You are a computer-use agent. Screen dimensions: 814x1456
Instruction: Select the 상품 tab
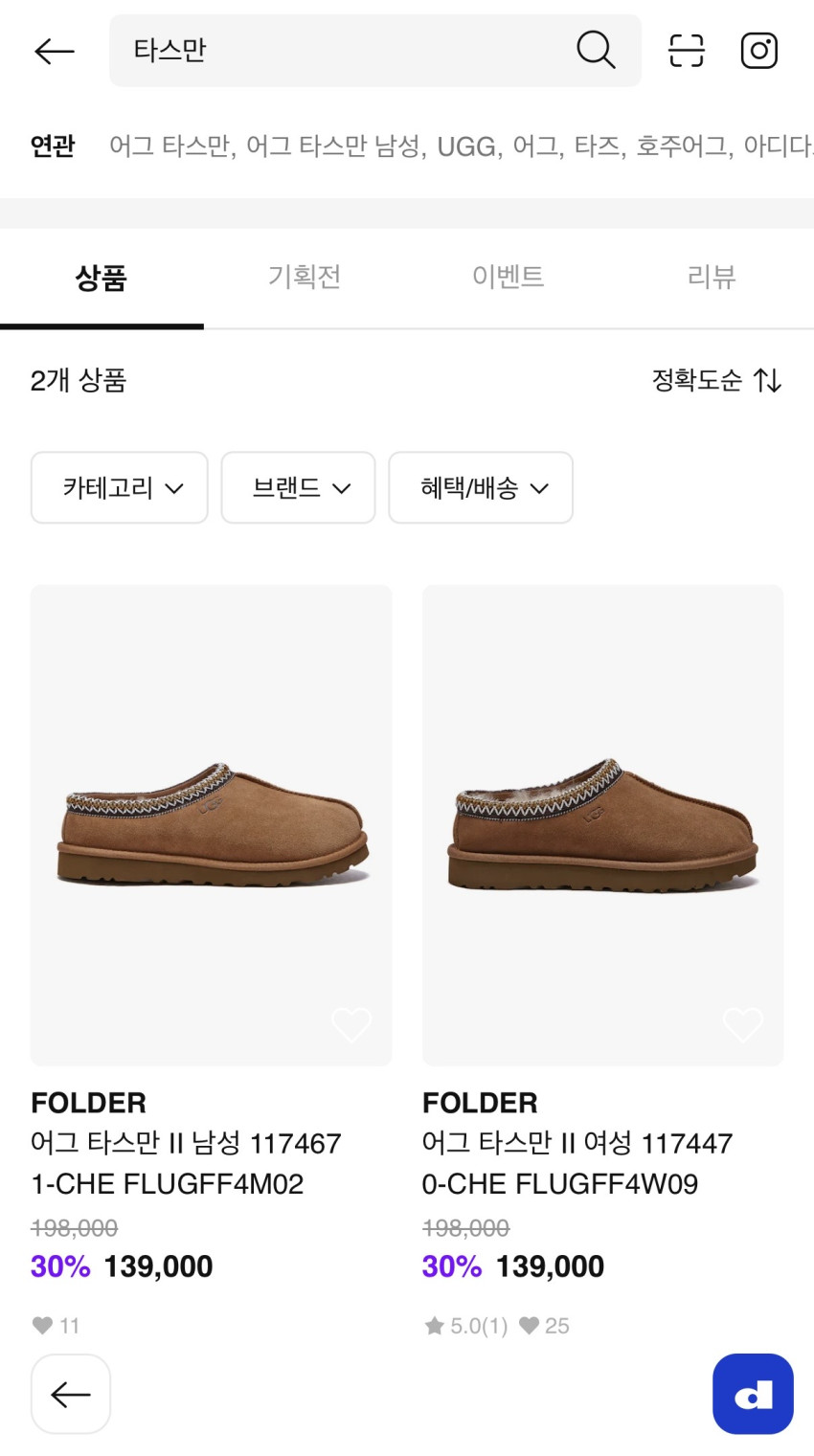point(102,278)
